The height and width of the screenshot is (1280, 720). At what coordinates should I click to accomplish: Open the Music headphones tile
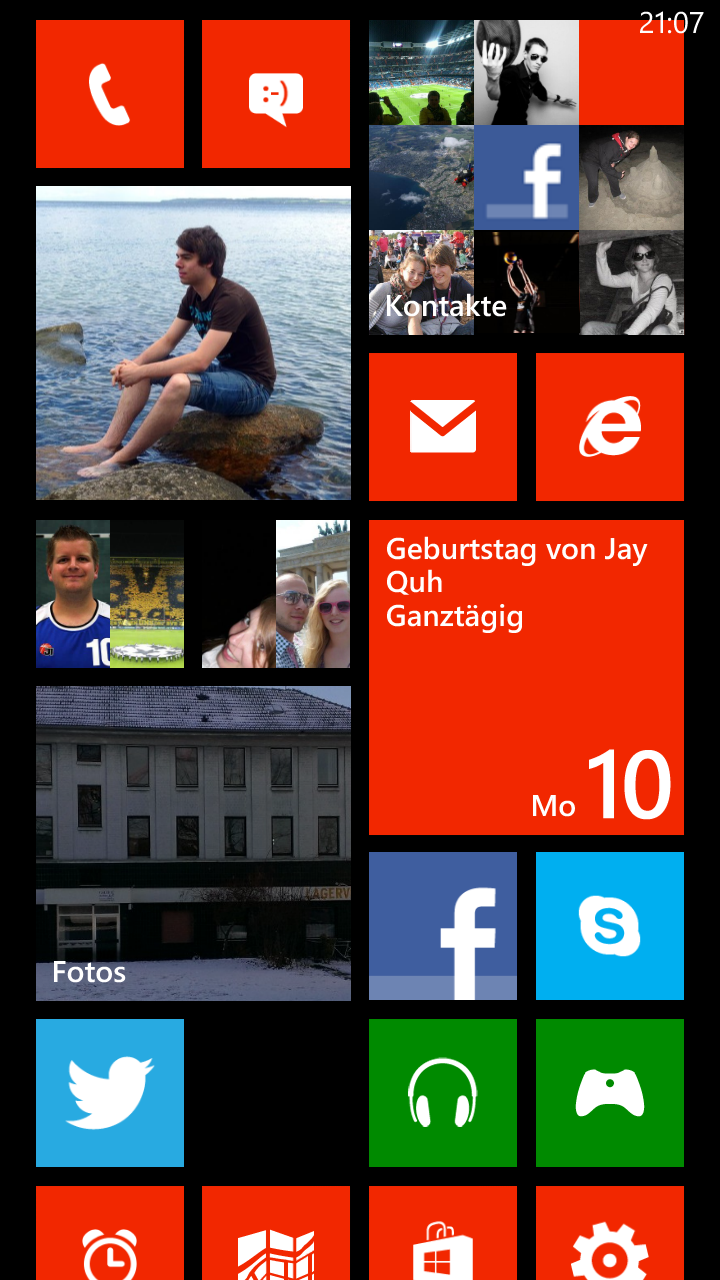tap(443, 1093)
